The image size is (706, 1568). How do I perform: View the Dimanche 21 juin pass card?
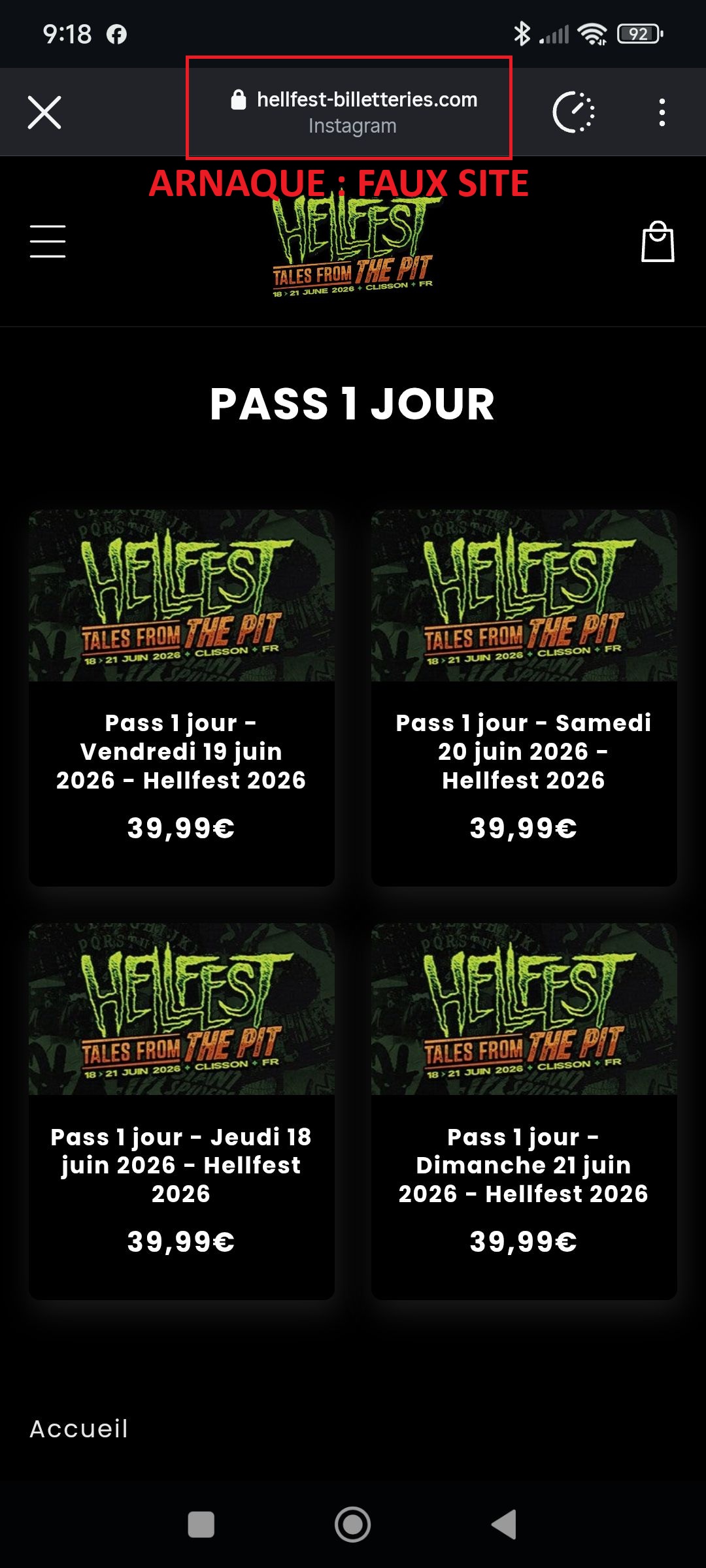(524, 1111)
